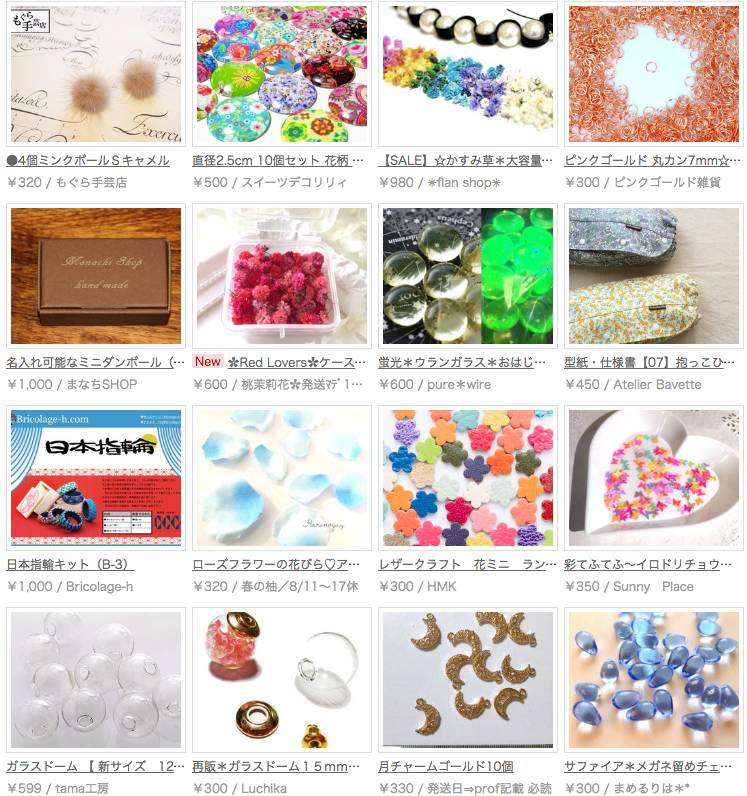The image size is (747, 796).
Task: Open the mini cardboard box photo
Action: click(x=95, y=272)
